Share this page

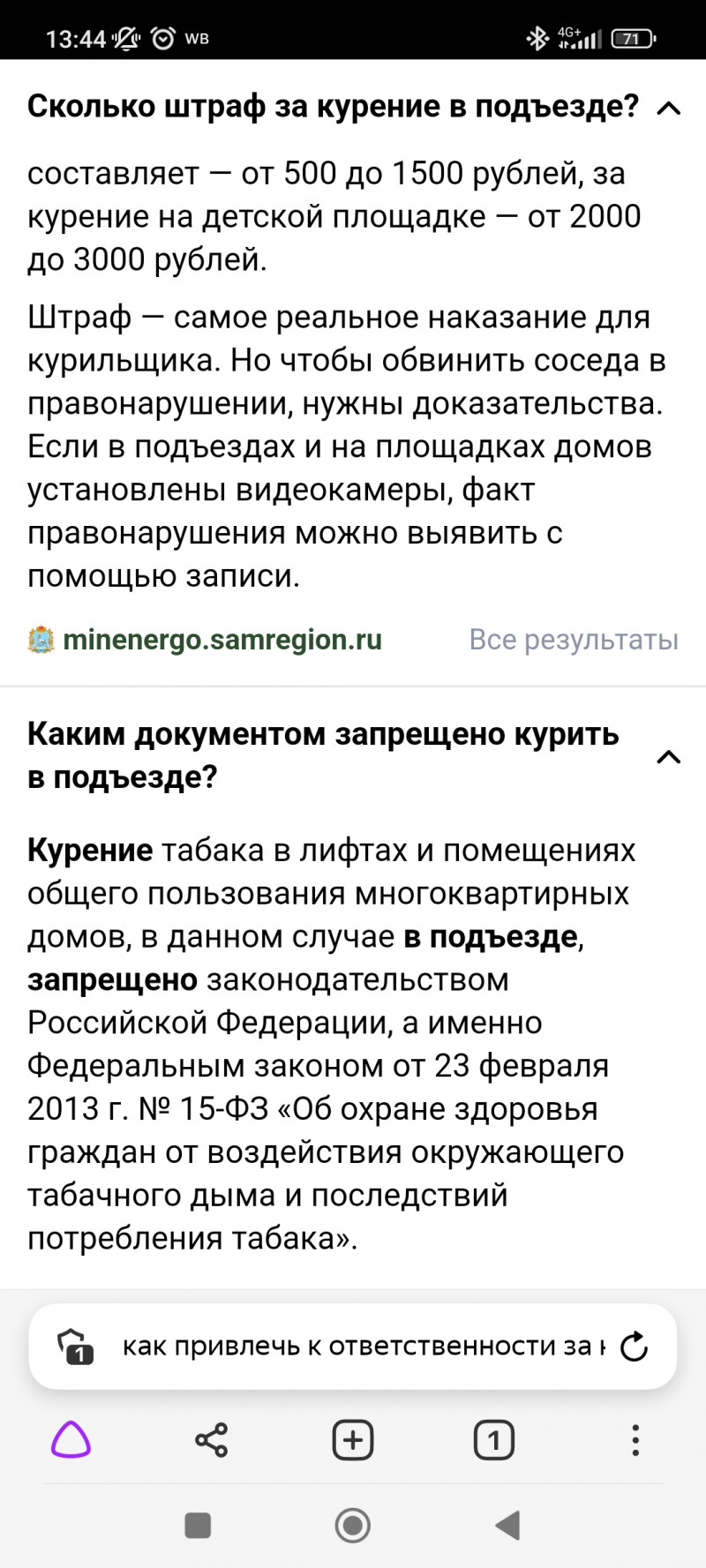(211, 1441)
